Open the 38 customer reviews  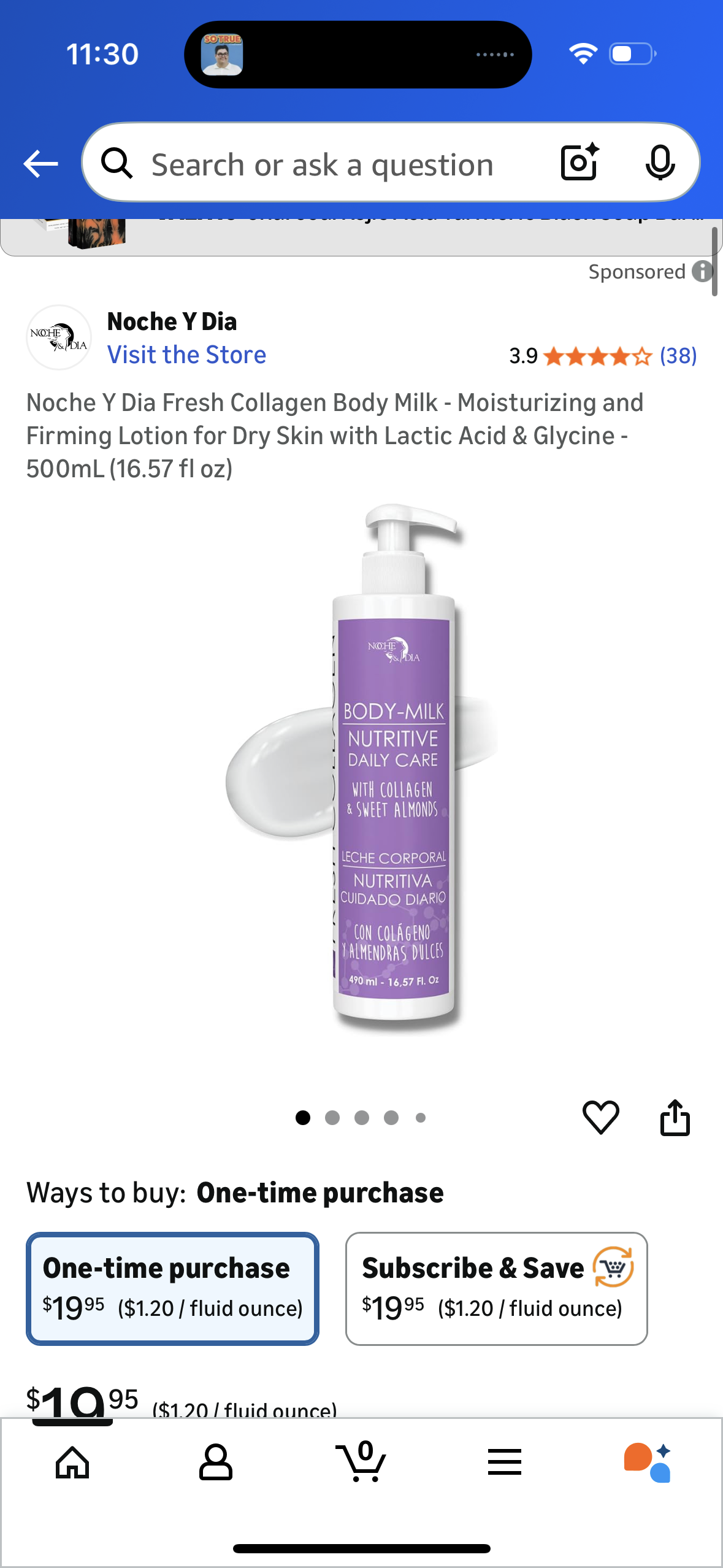pos(678,356)
